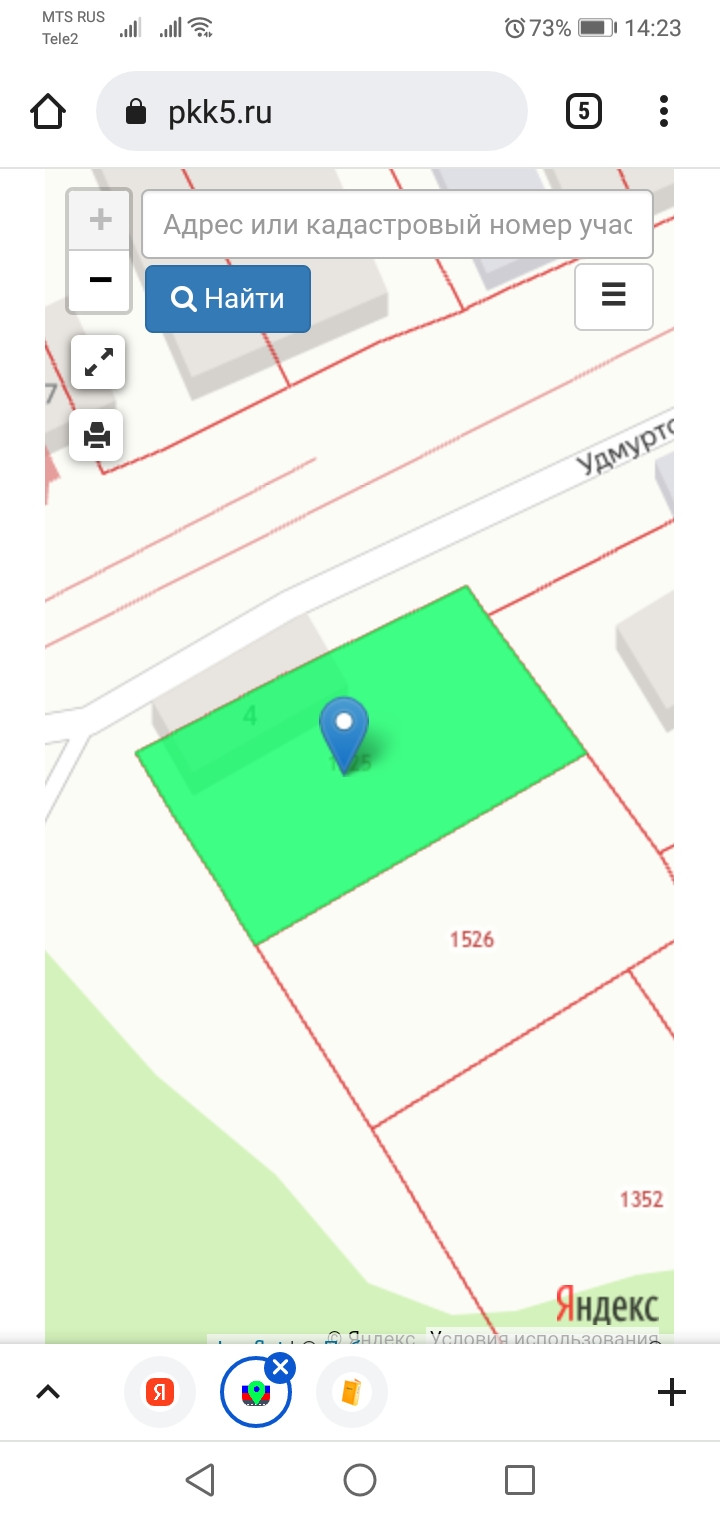720x1520 pixels.
Task: Go back with the system back button
Action: tap(200, 1480)
